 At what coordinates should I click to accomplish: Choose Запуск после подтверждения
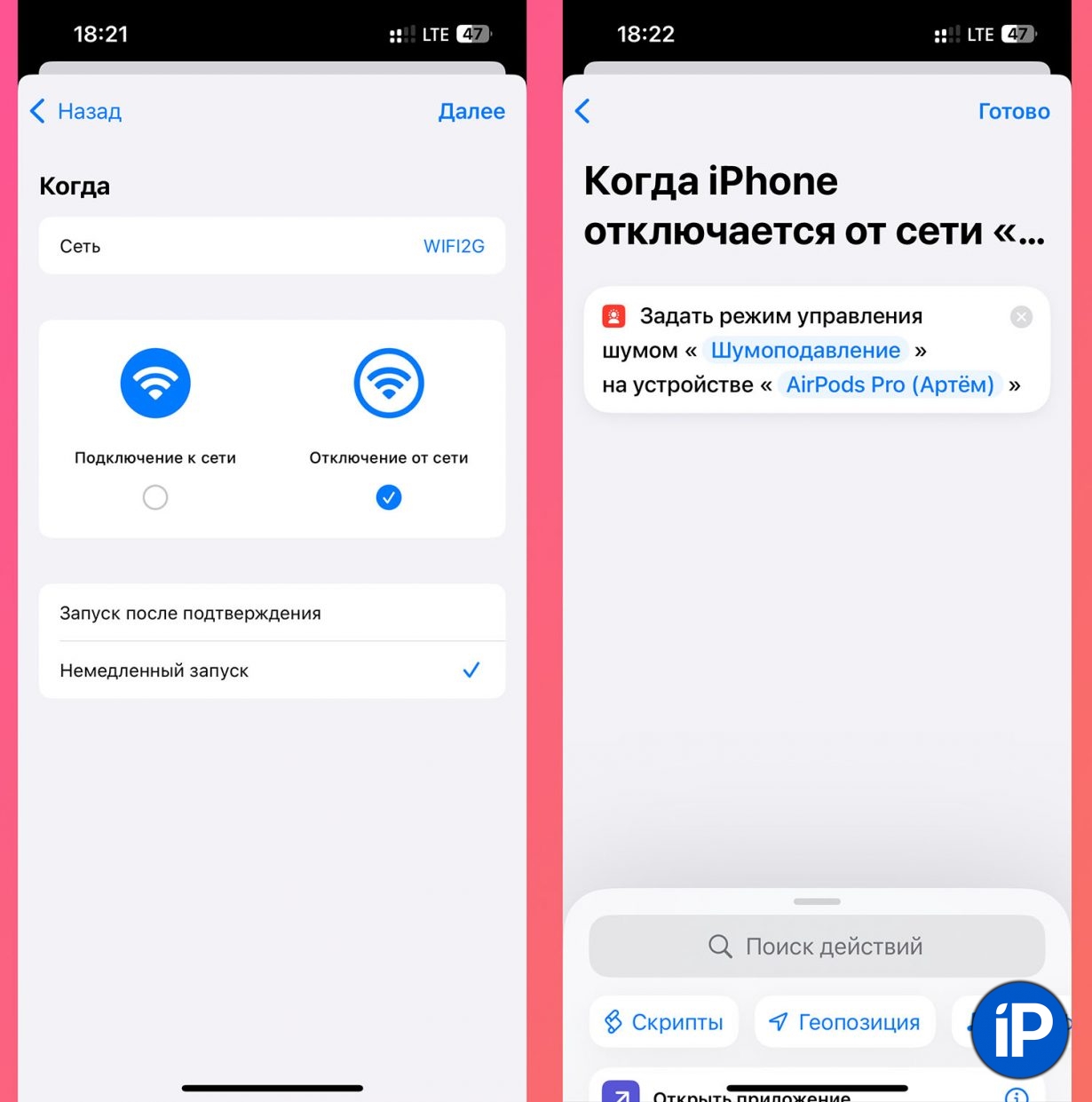[272, 613]
